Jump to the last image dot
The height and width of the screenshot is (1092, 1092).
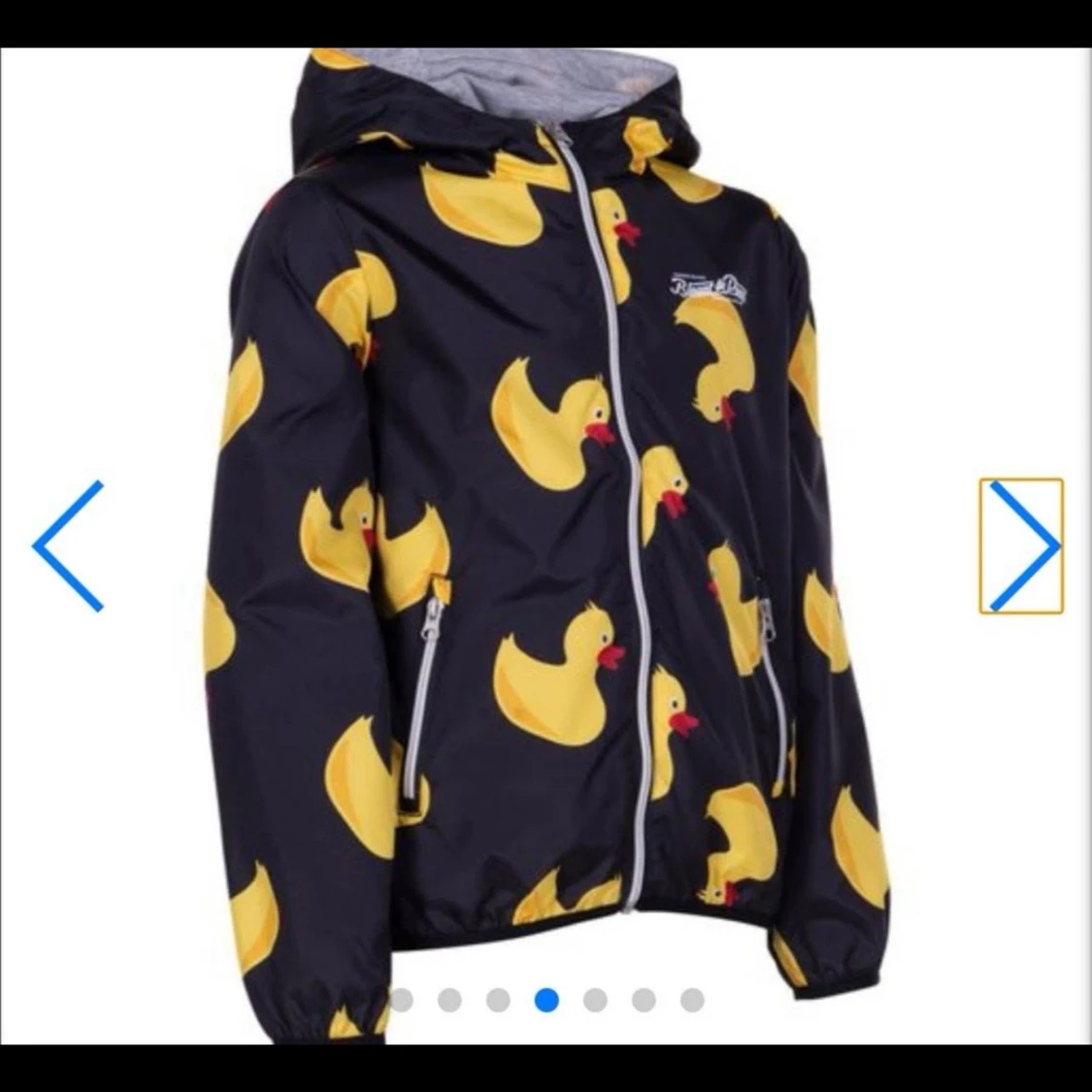(692, 1000)
